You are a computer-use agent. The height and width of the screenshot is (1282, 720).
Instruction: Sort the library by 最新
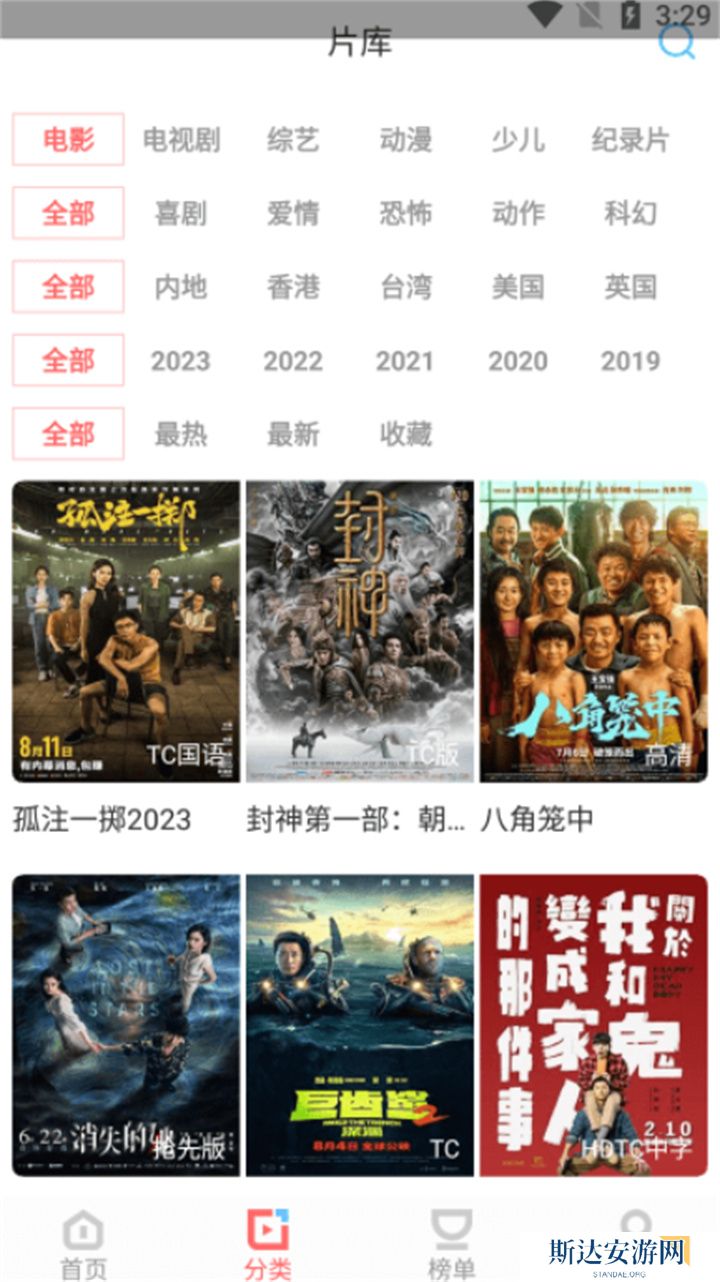[293, 434]
